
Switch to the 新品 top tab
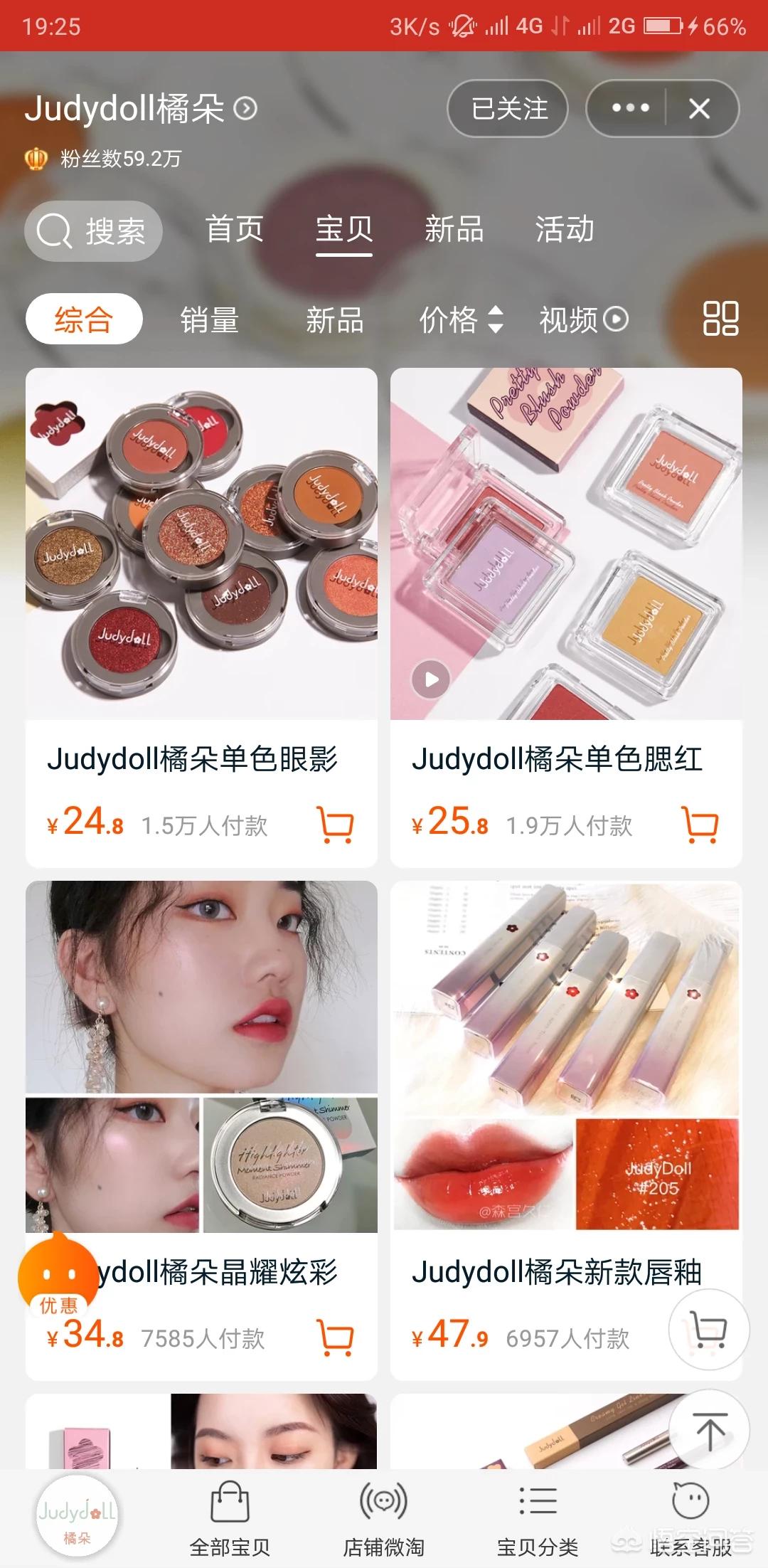pyautogui.click(x=454, y=230)
